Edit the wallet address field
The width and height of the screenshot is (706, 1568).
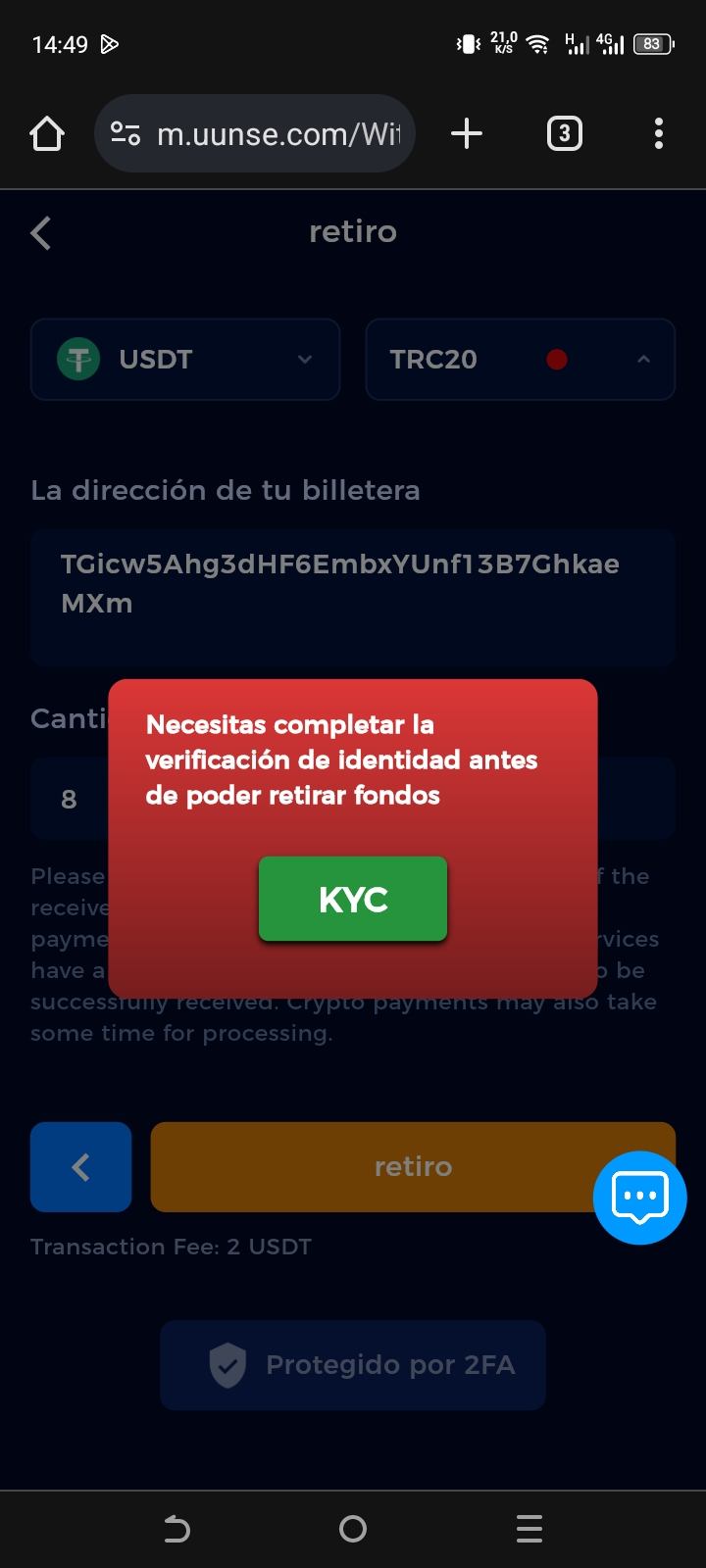[353, 596]
